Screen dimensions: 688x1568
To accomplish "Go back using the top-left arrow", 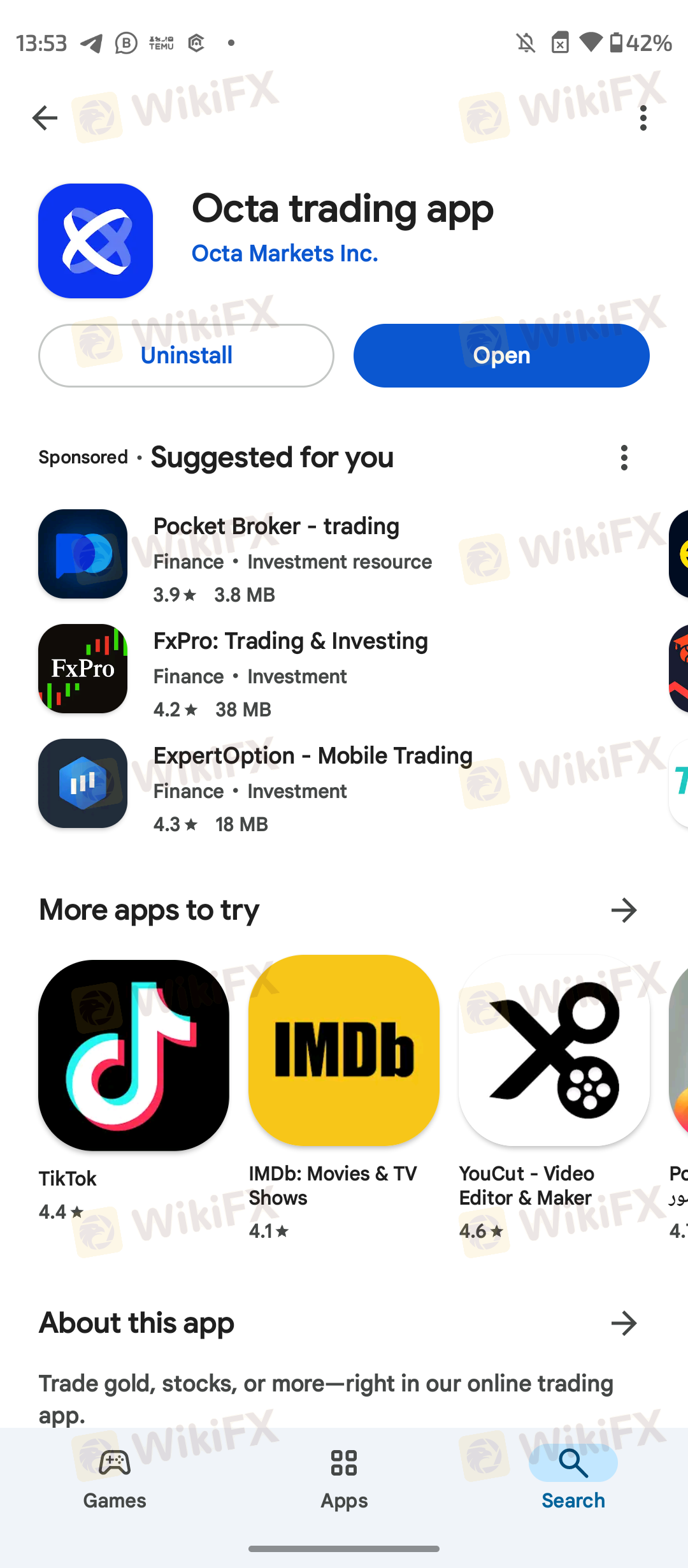I will point(45,118).
